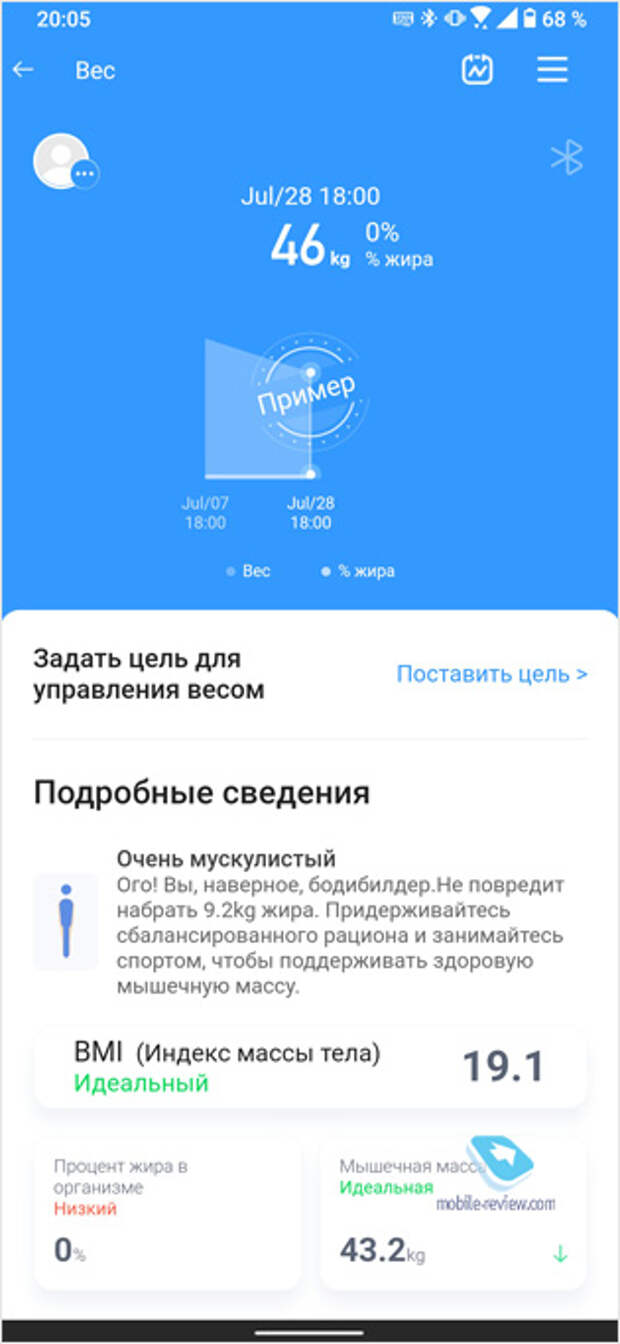Image resolution: width=620 pixels, height=1344 pixels.
Task: Open the weight history chart icon
Action: tap(476, 70)
